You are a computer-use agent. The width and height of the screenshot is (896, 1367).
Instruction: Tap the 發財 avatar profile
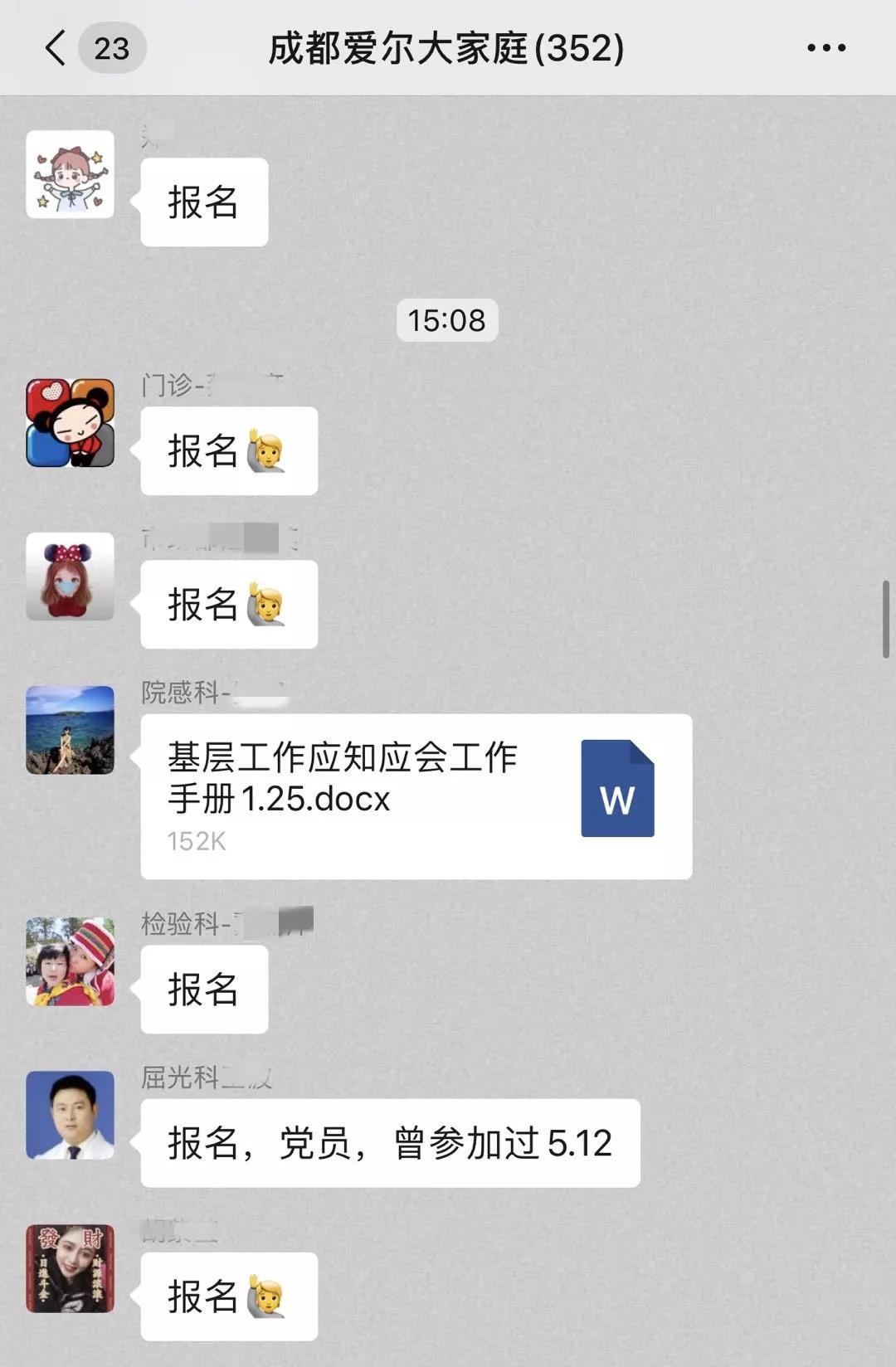pos(70,1268)
